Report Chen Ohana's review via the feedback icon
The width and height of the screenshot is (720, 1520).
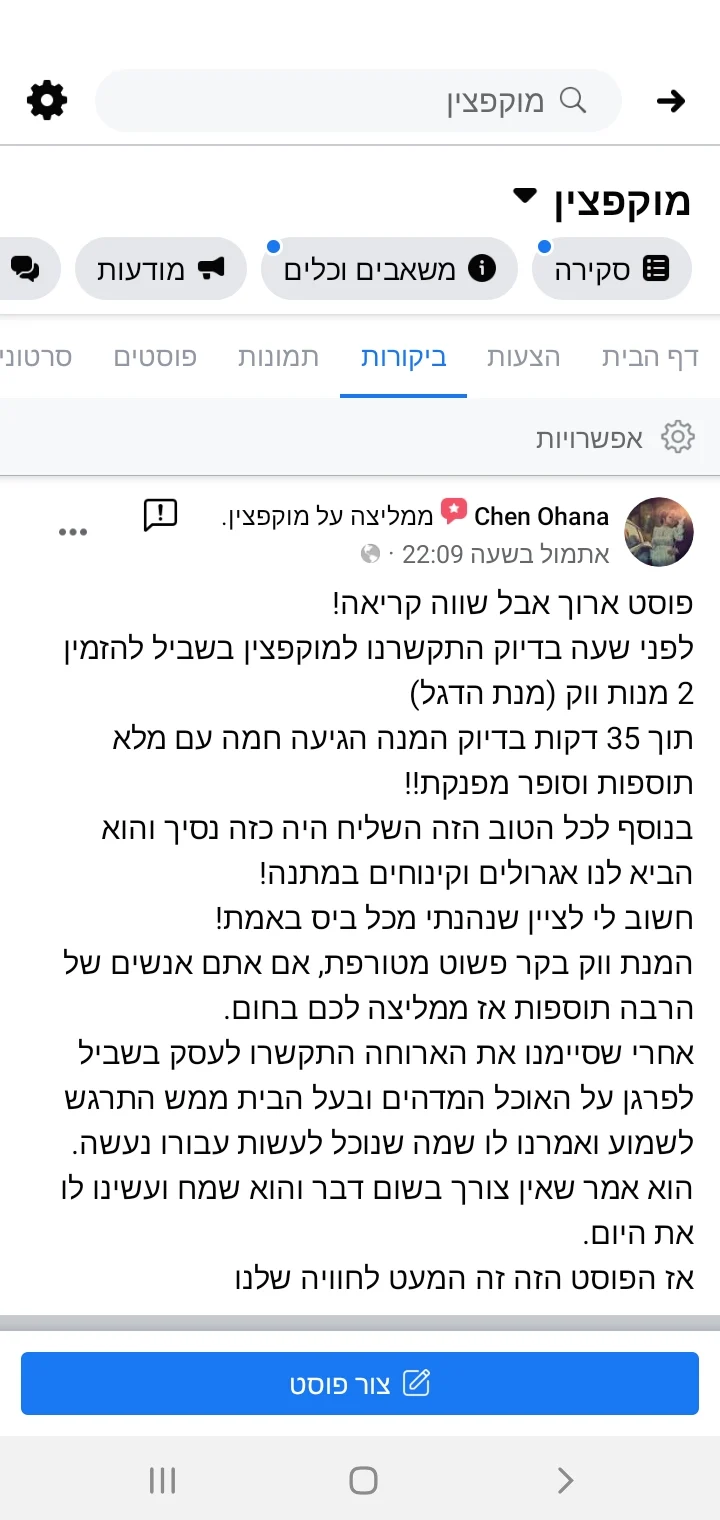tap(160, 515)
